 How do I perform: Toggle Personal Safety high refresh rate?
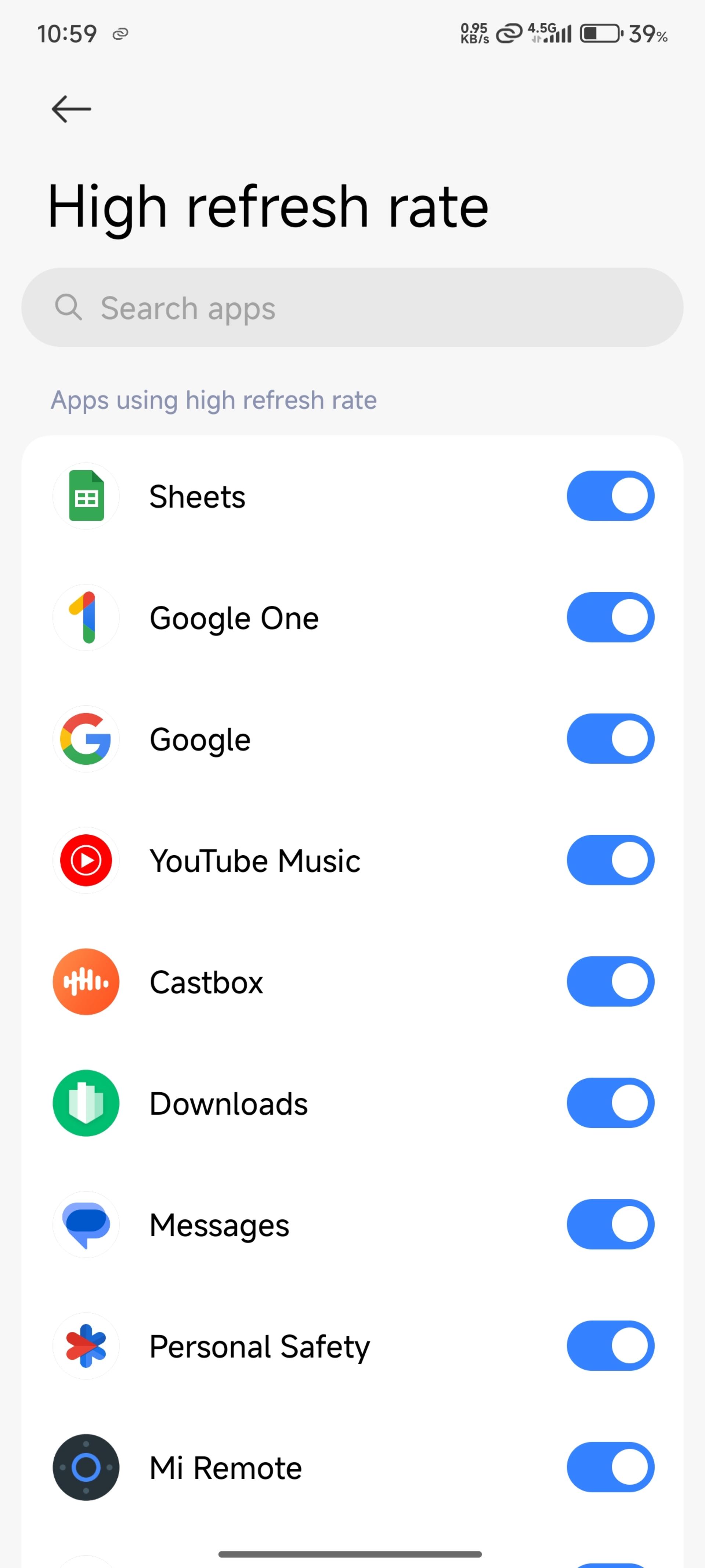pos(610,1346)
